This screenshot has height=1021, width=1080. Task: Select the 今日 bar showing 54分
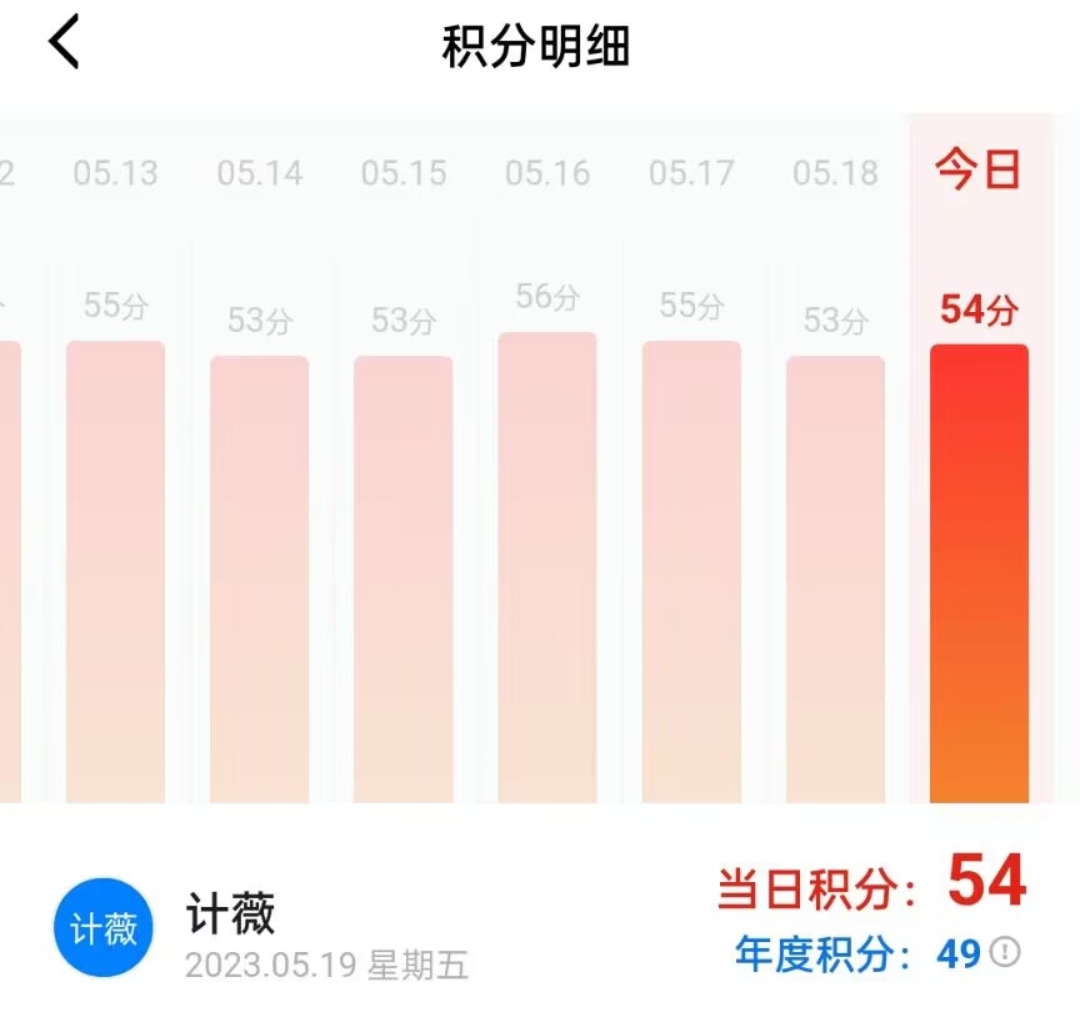979,572
